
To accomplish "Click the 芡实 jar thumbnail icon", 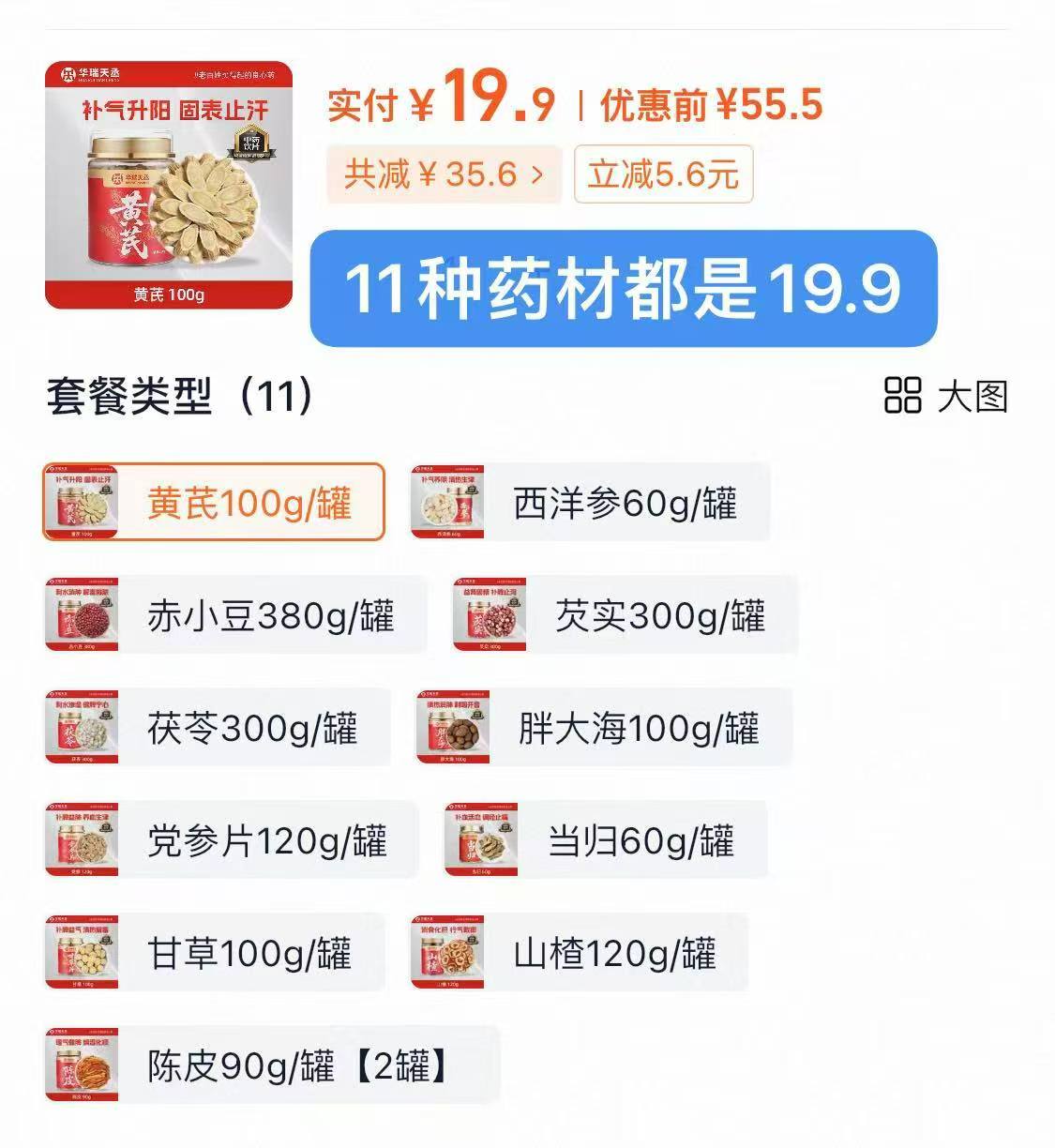I will point(487,615).
